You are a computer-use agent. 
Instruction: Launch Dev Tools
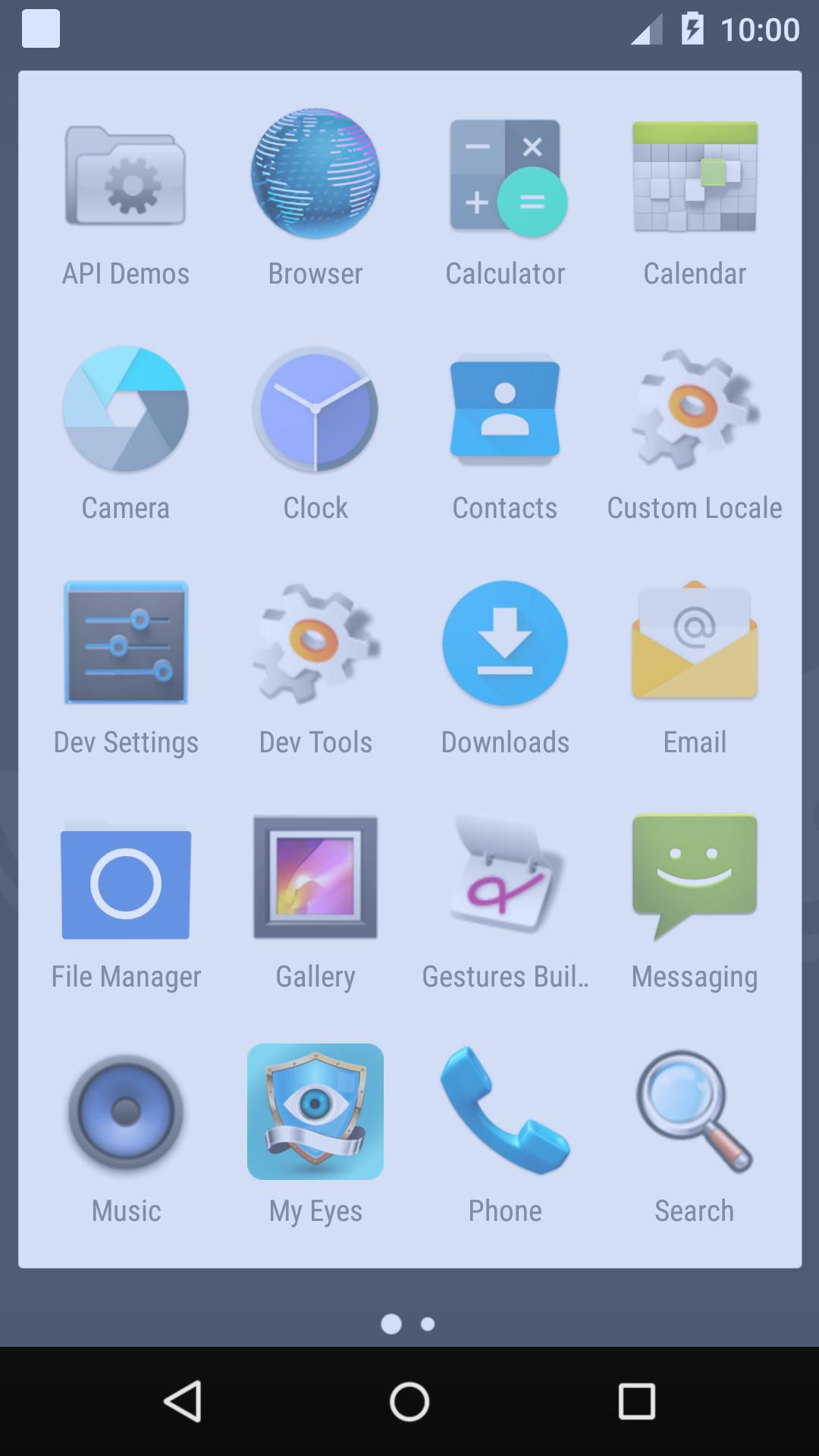pos(315,643)
